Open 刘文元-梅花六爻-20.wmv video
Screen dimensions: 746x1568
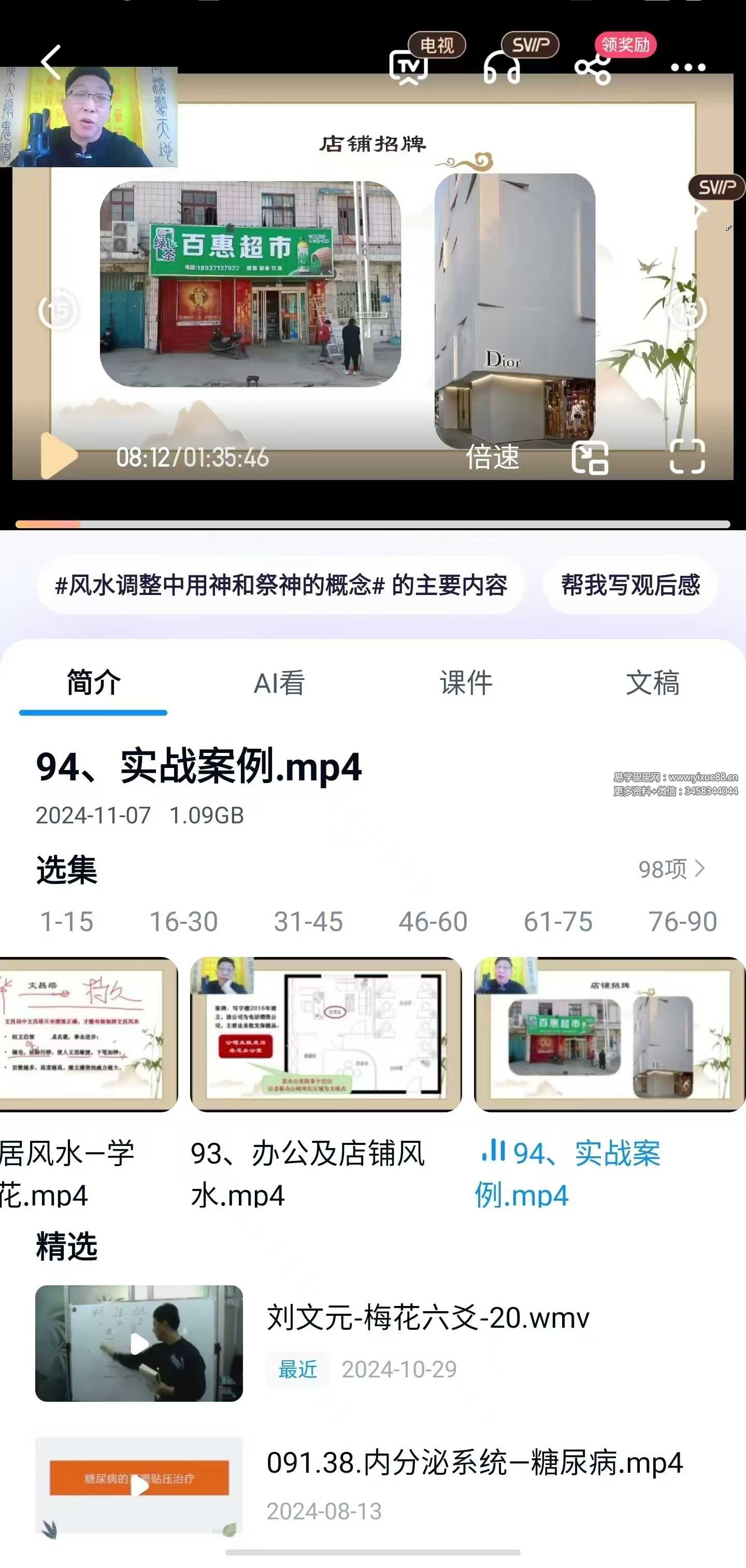(427, 1318)
